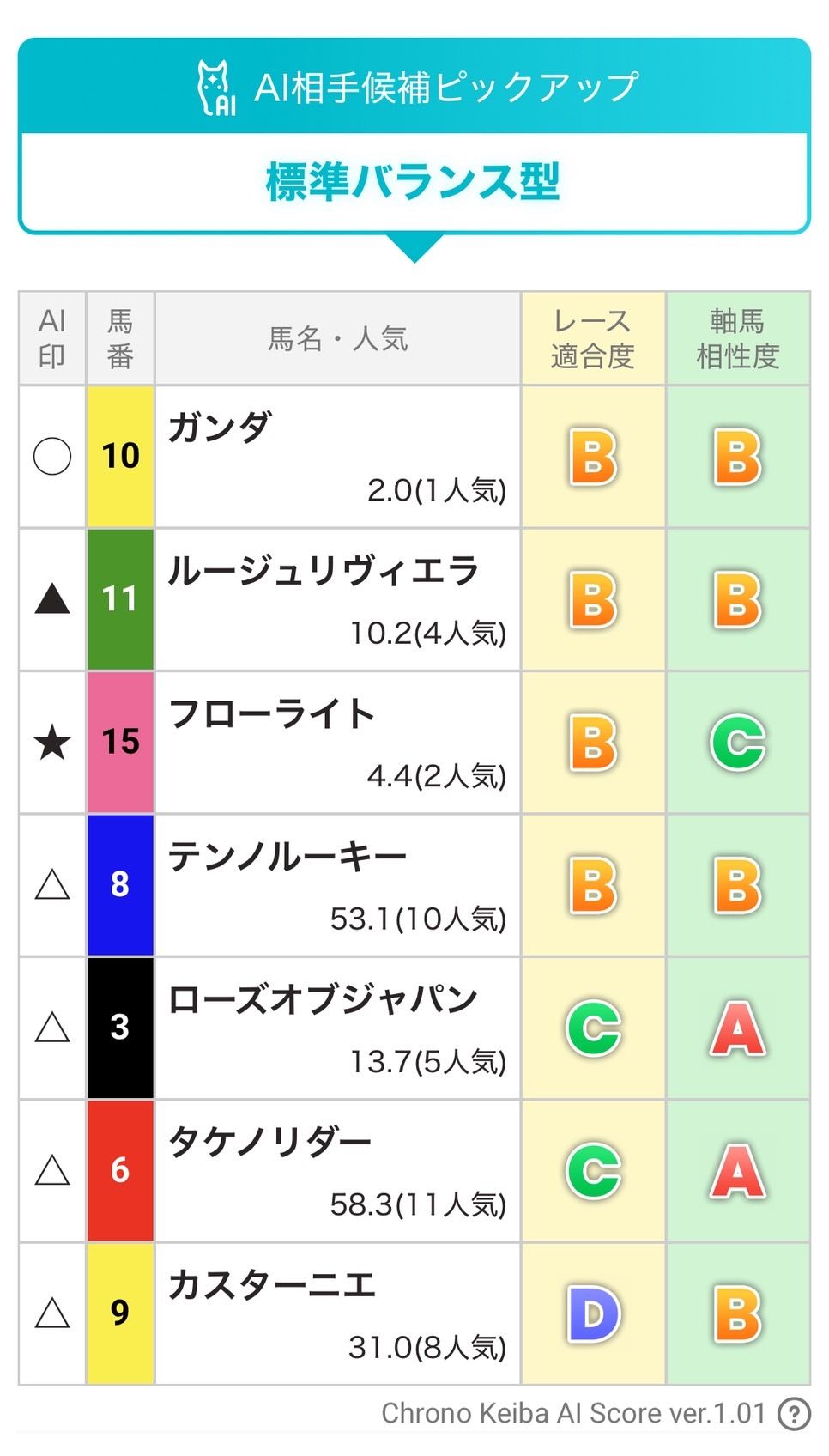Select the ○ mark beside ガンダ
Image resolution: width=829 pixels, height=1456 pixels.
51,457
